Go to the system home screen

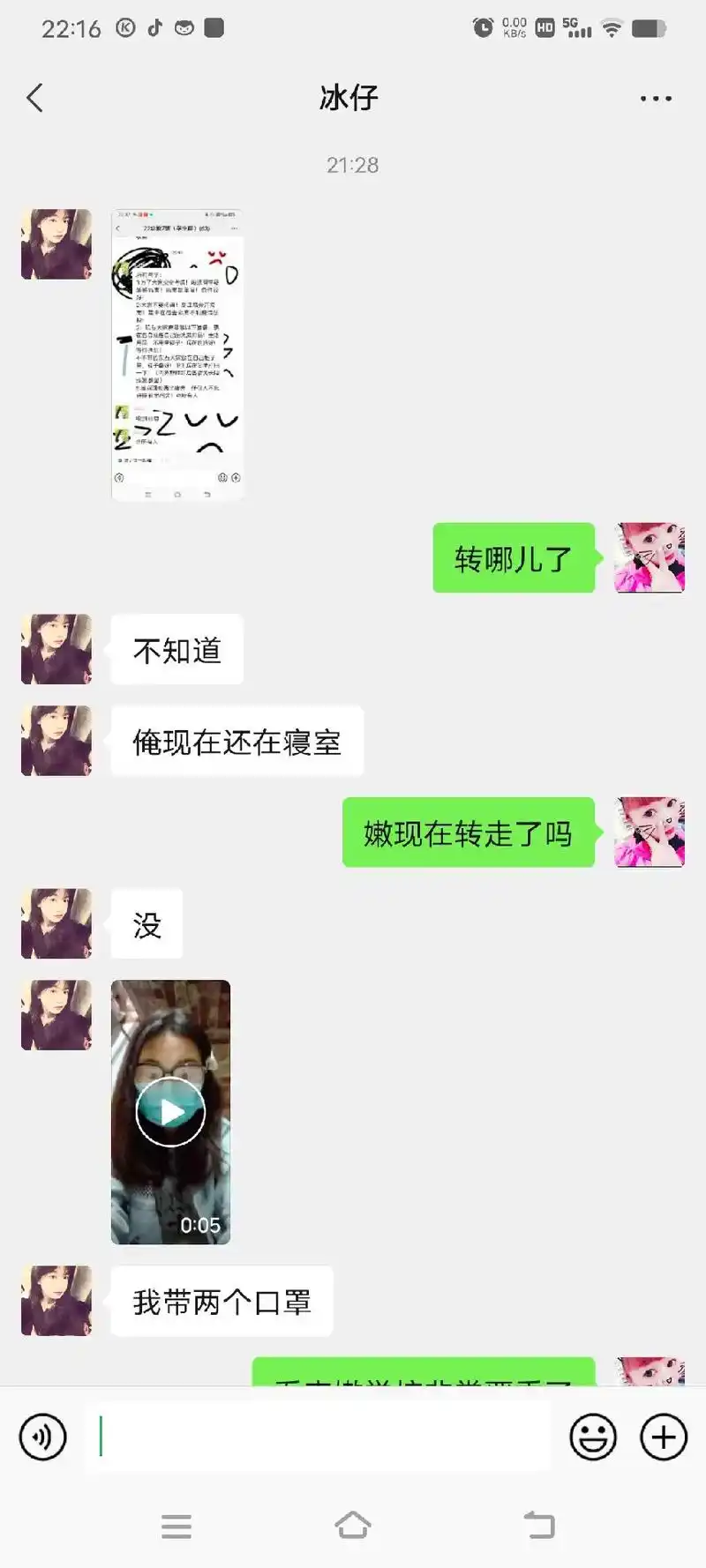[353, 1526]
